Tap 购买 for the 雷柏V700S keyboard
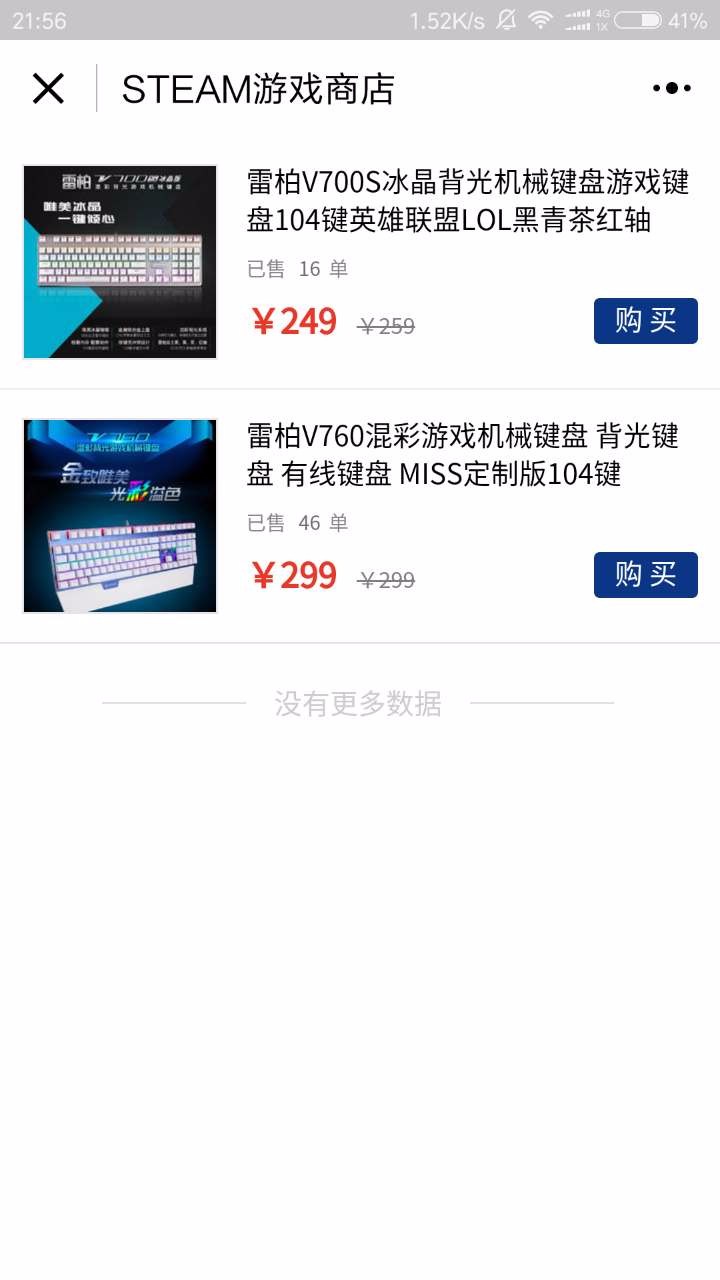The width and height of the screenshot is (720, 1280). pyautogui.click(x=646, y=321)
